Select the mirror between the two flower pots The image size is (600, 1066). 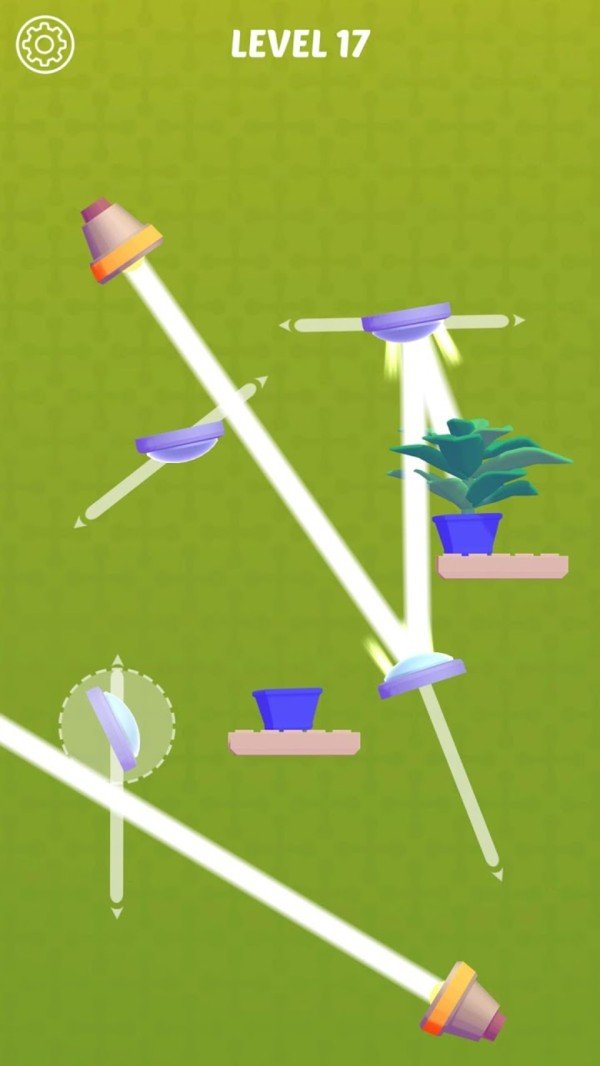click(x=421, y=672)
